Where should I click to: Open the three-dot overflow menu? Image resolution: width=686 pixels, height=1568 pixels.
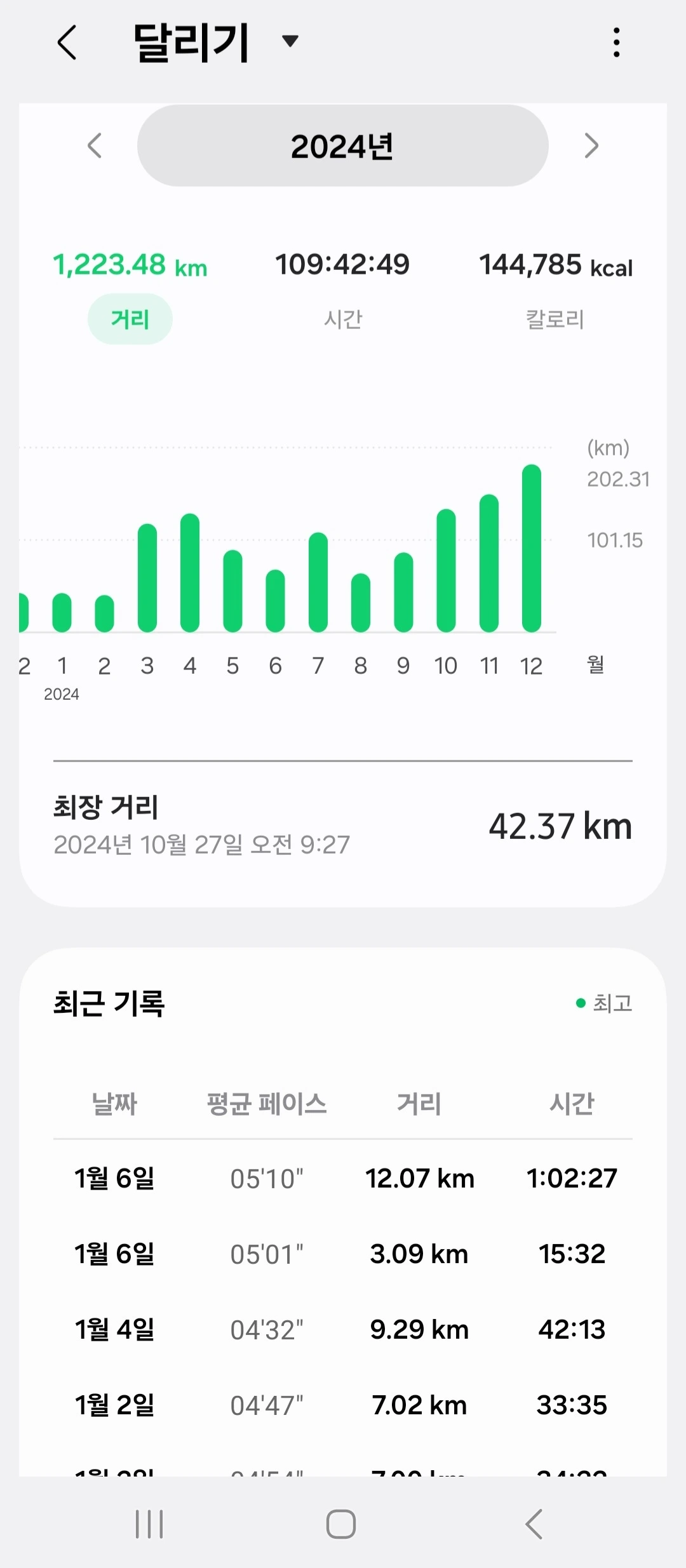(616, 43)
